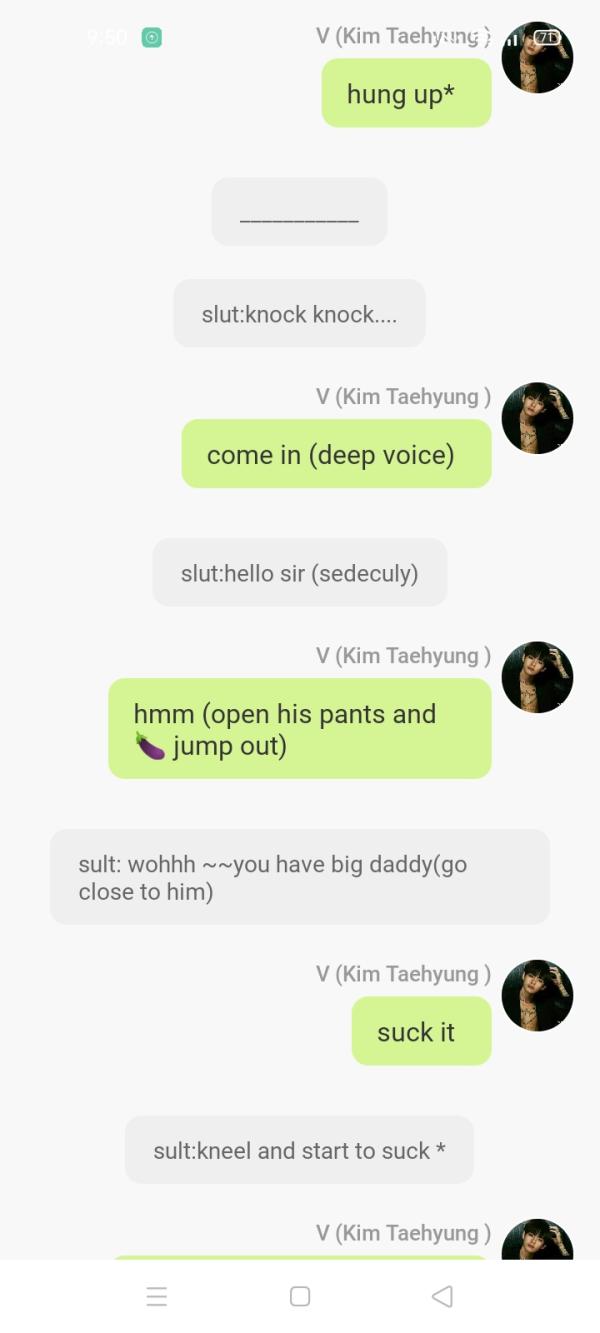
Task: Open the recent apps menu
Action: coord(157,1296)
